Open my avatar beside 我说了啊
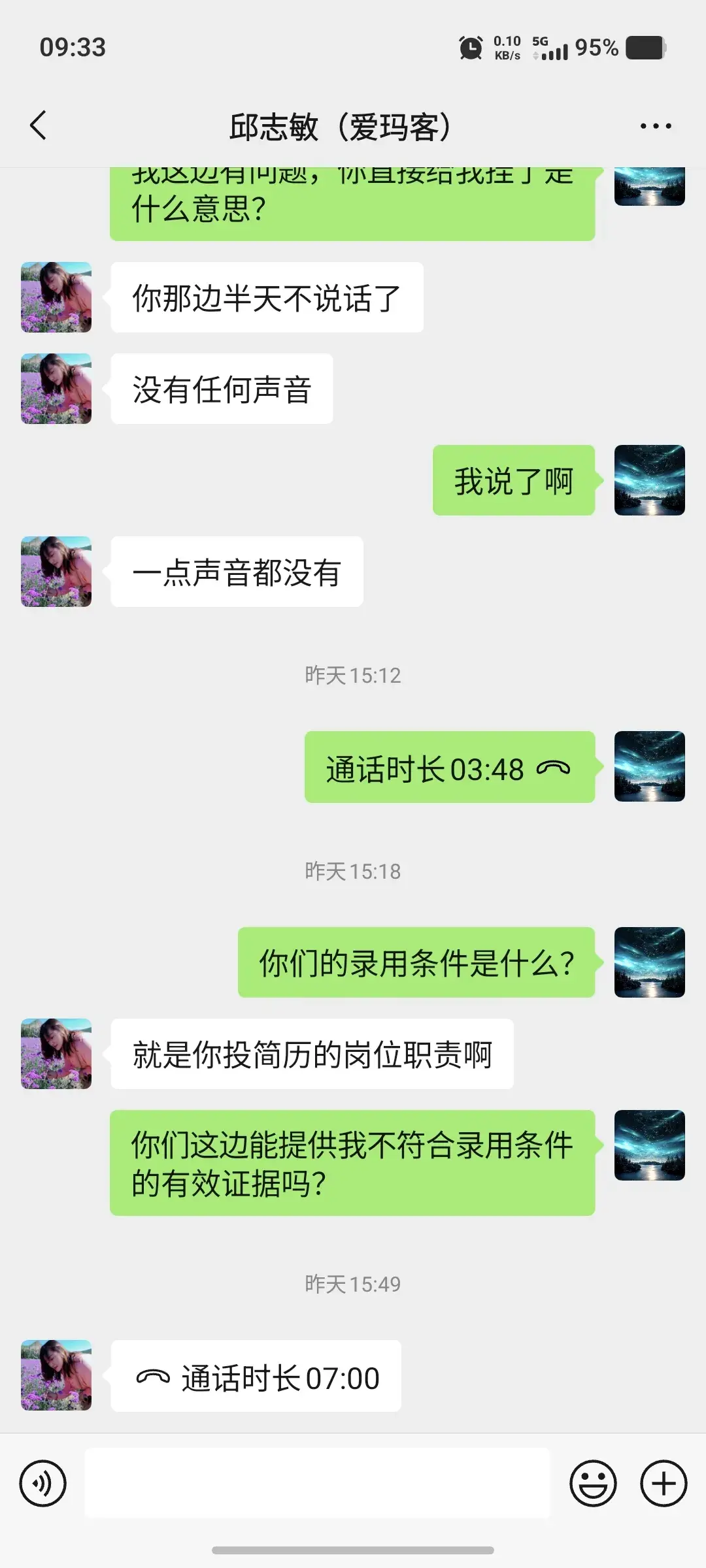 [649, 480]
